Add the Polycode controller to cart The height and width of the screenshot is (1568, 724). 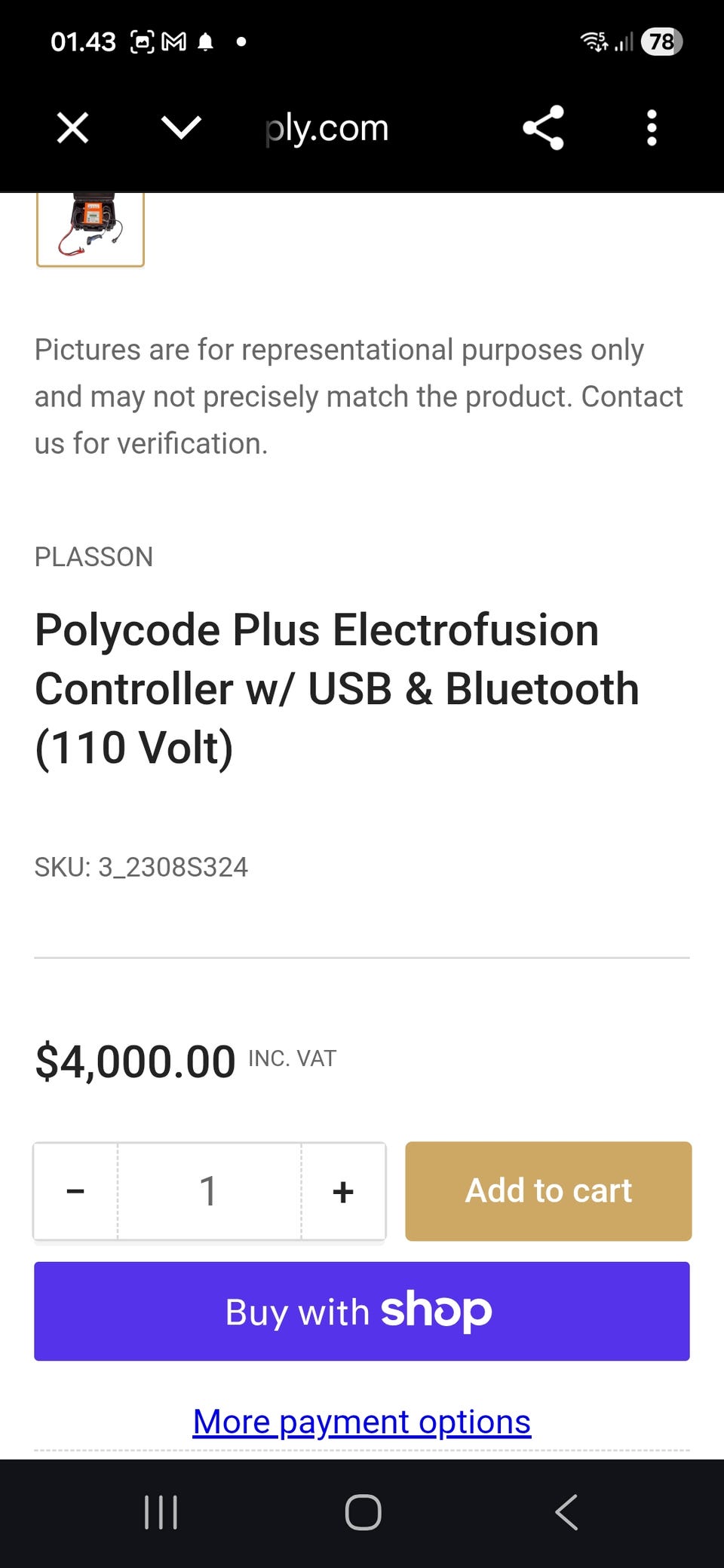click(548, 1191)
